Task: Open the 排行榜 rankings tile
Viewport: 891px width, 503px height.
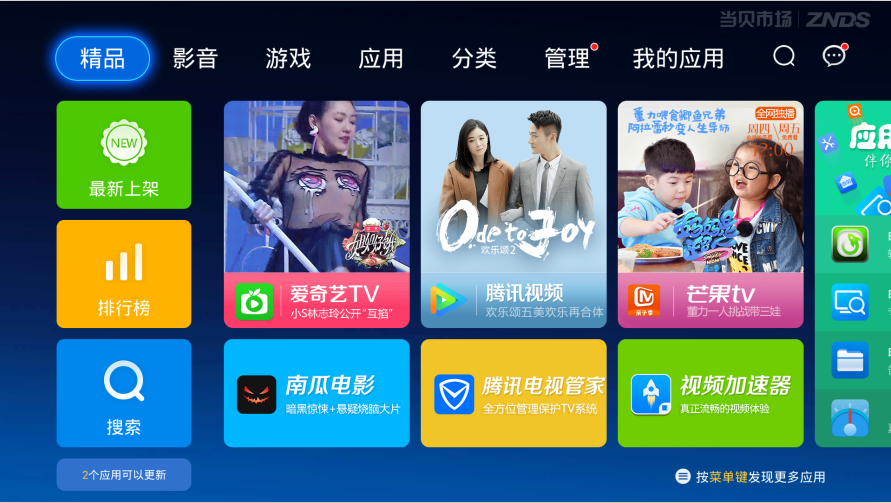Action: click(x=124, y=274)
